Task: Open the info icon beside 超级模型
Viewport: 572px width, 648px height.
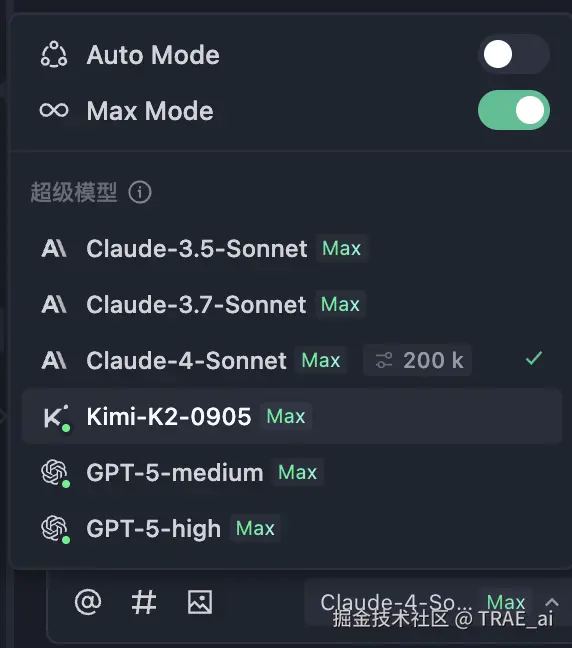Action: (140, 192)
